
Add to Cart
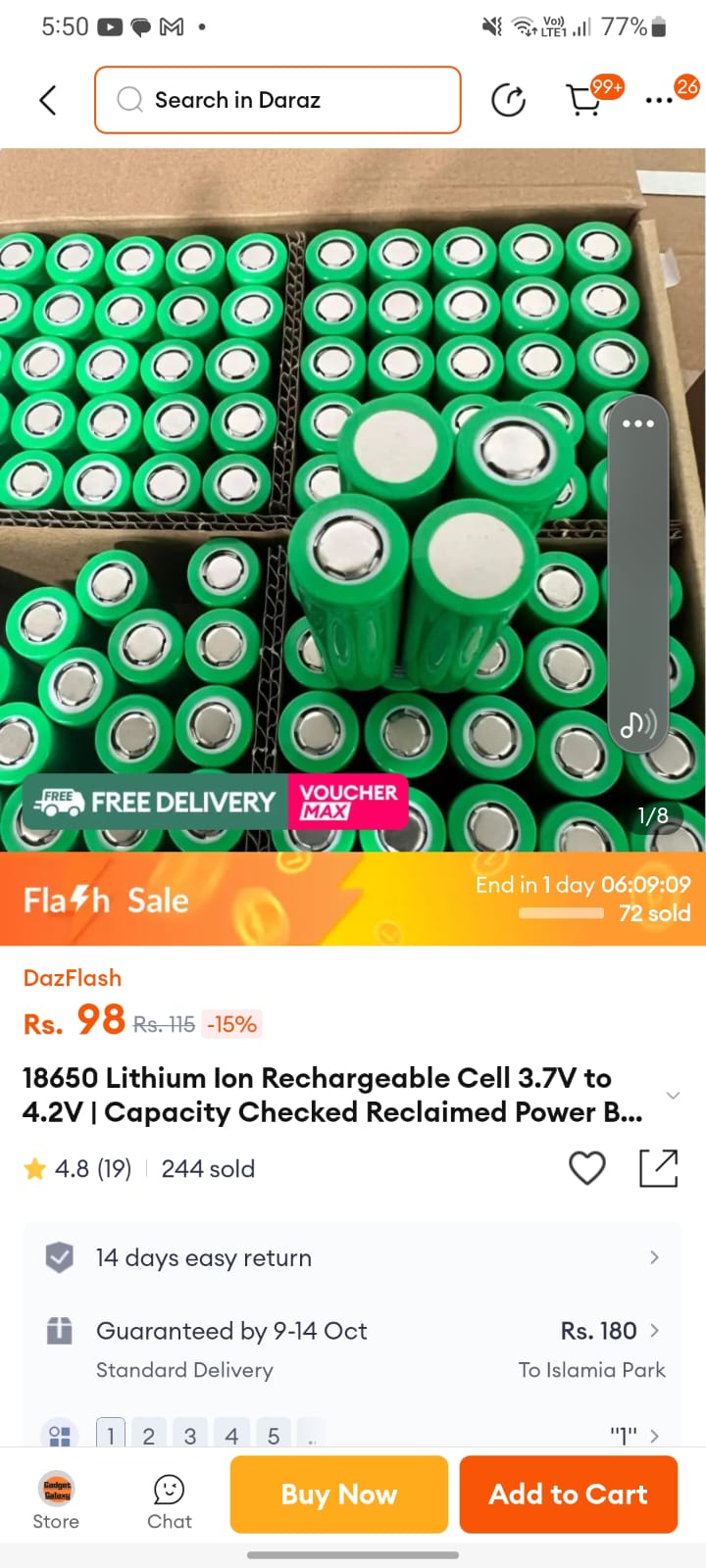pos(568,1494)
